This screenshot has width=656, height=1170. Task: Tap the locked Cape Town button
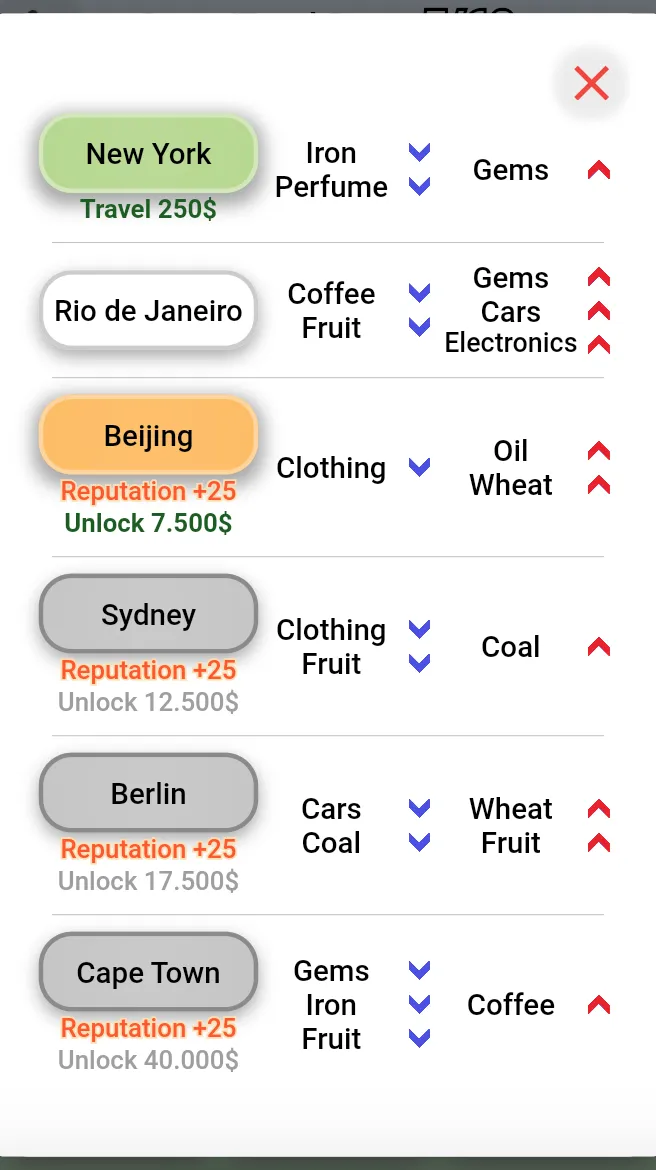149,972
